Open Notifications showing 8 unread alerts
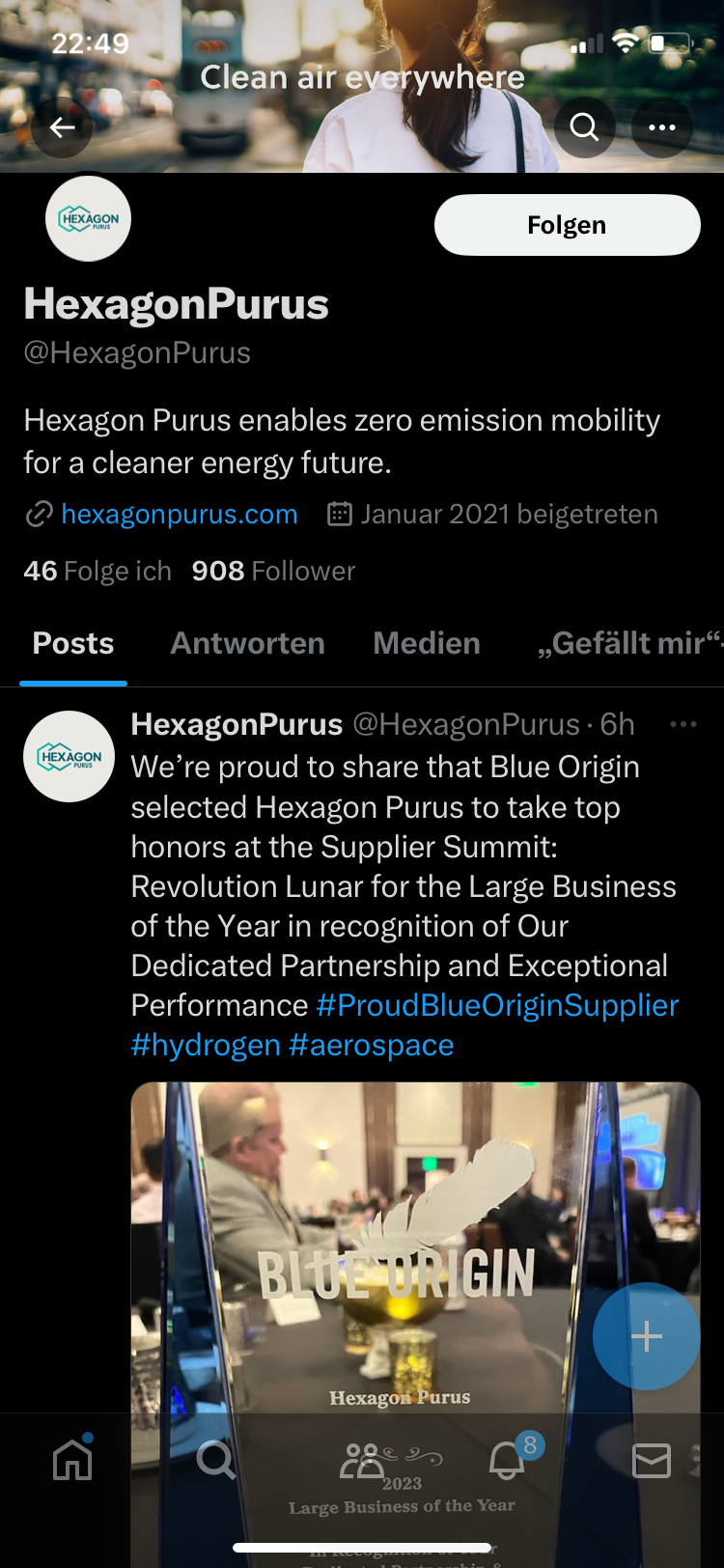This screenshot has height=1568, width=724. coord(506,1460)
